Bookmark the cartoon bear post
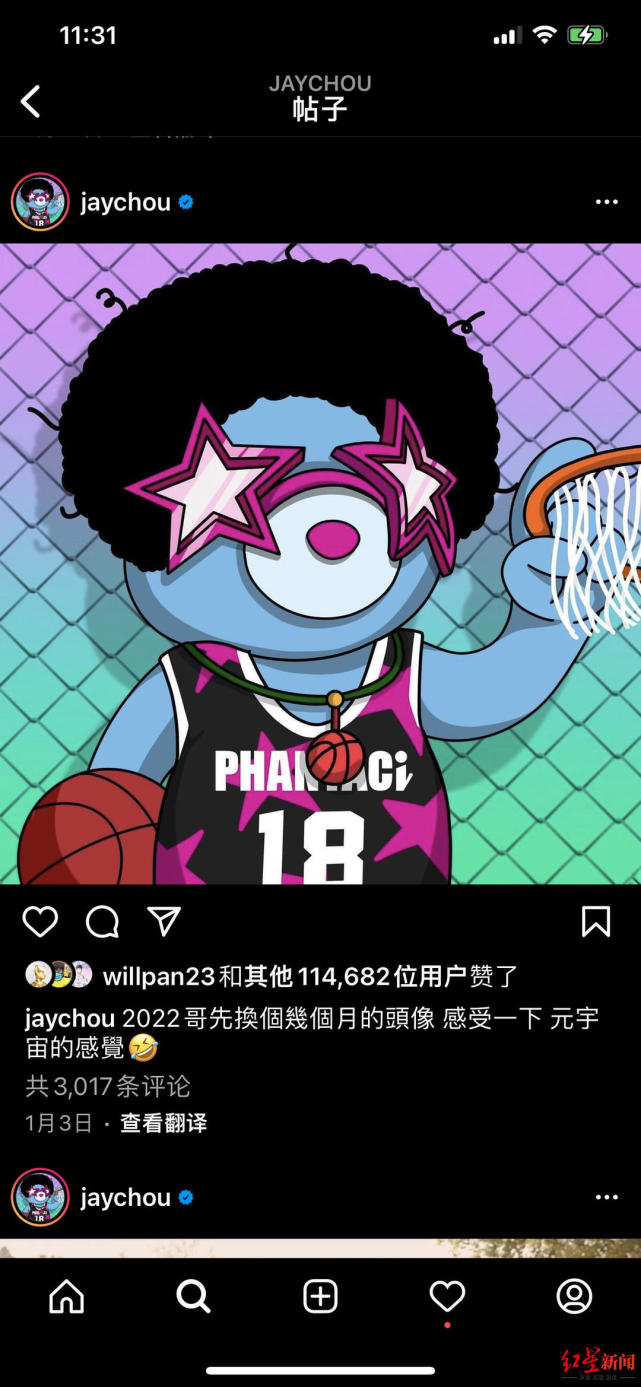Screen dimensions: 641x1387 pos(596,921)
